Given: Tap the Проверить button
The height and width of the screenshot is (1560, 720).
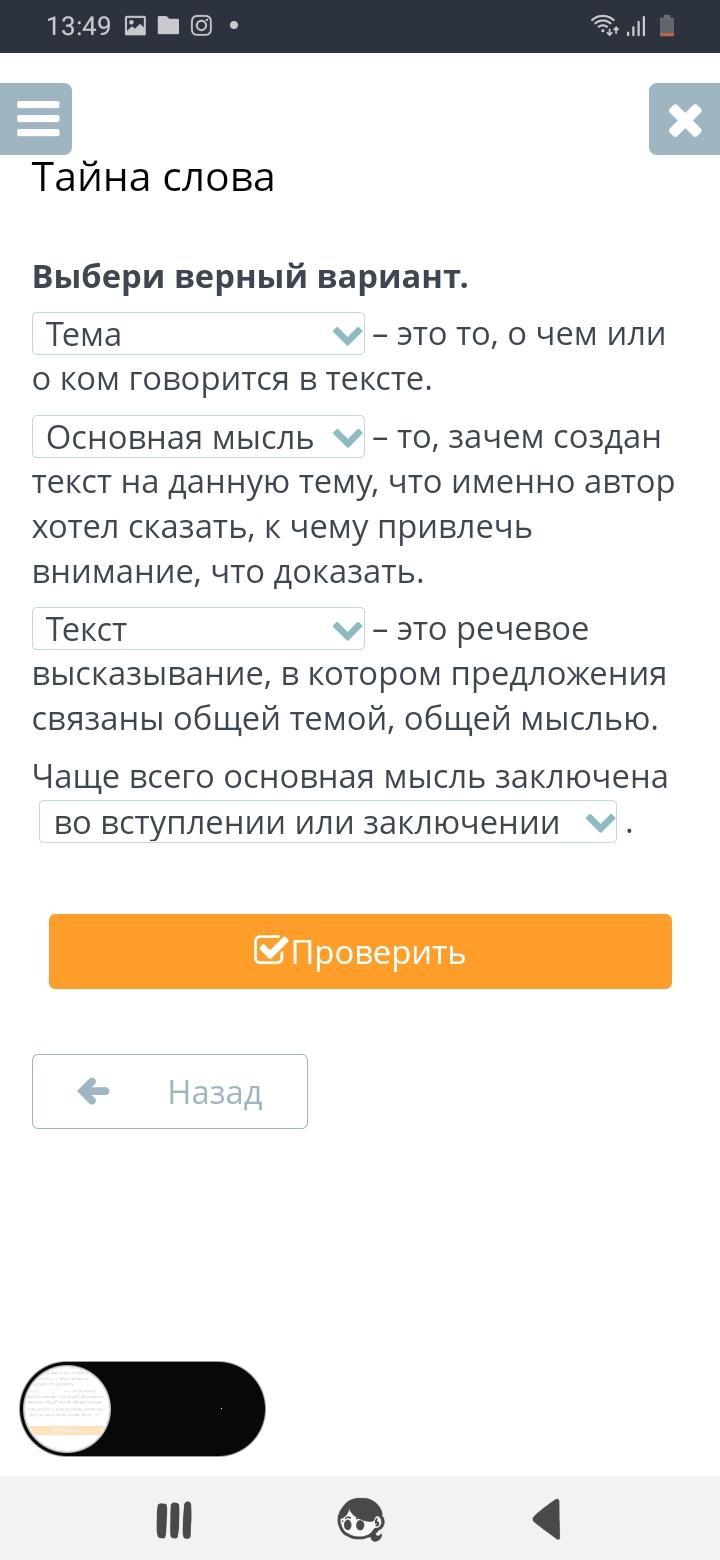Looking at the screenshot, I should tap(360, 952).
